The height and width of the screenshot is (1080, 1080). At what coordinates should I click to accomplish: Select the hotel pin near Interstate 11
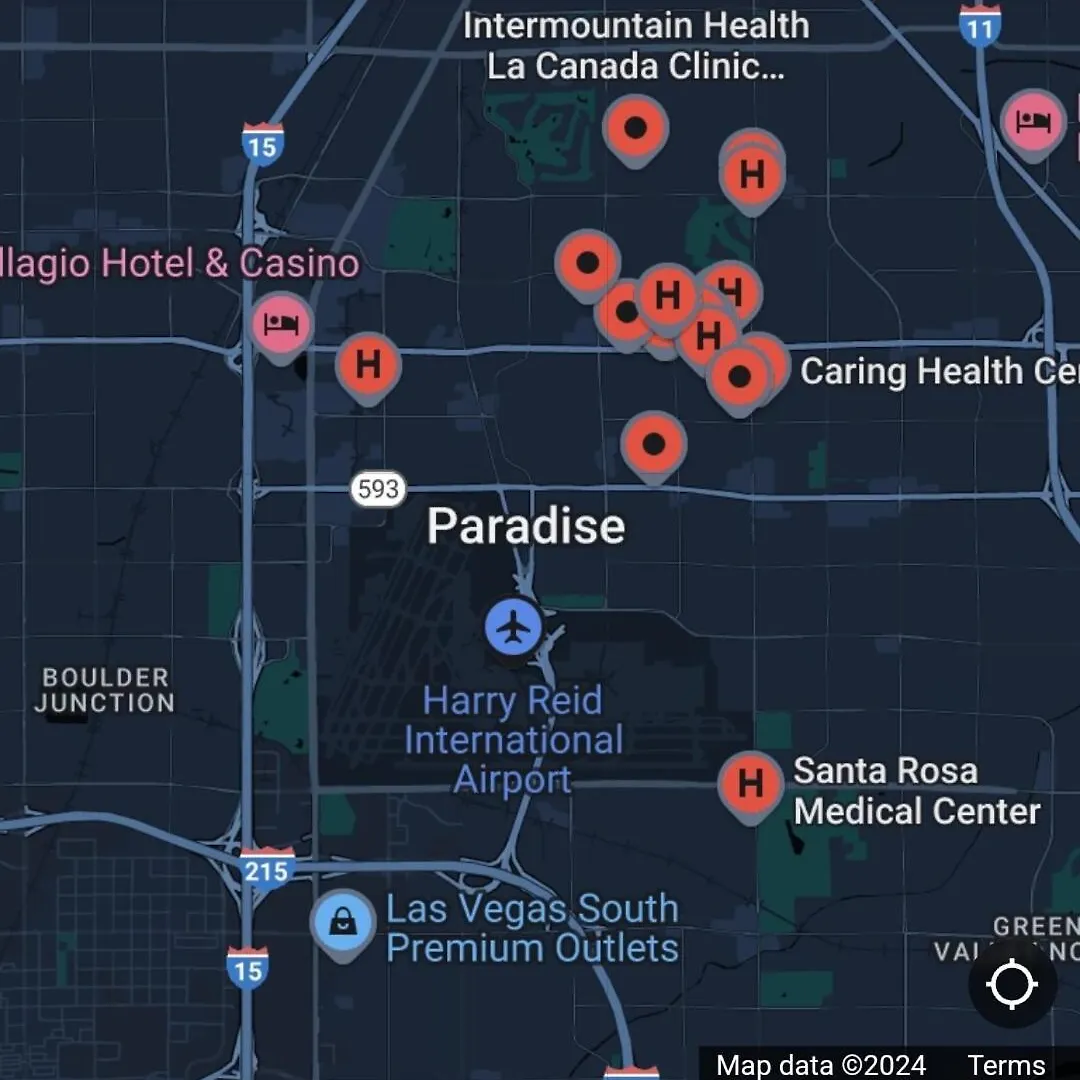[x=1032, y=122]
